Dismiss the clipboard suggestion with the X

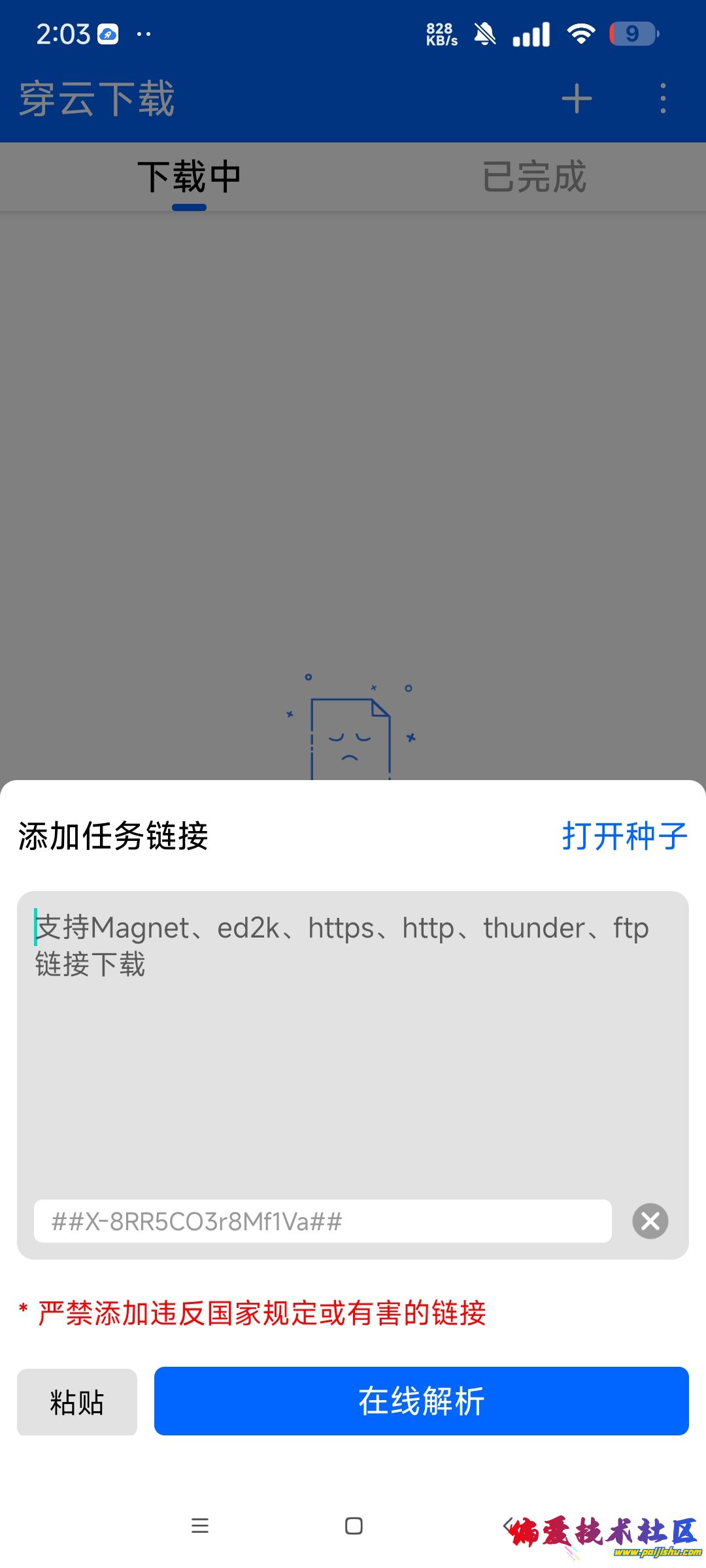click(650, 1221)
